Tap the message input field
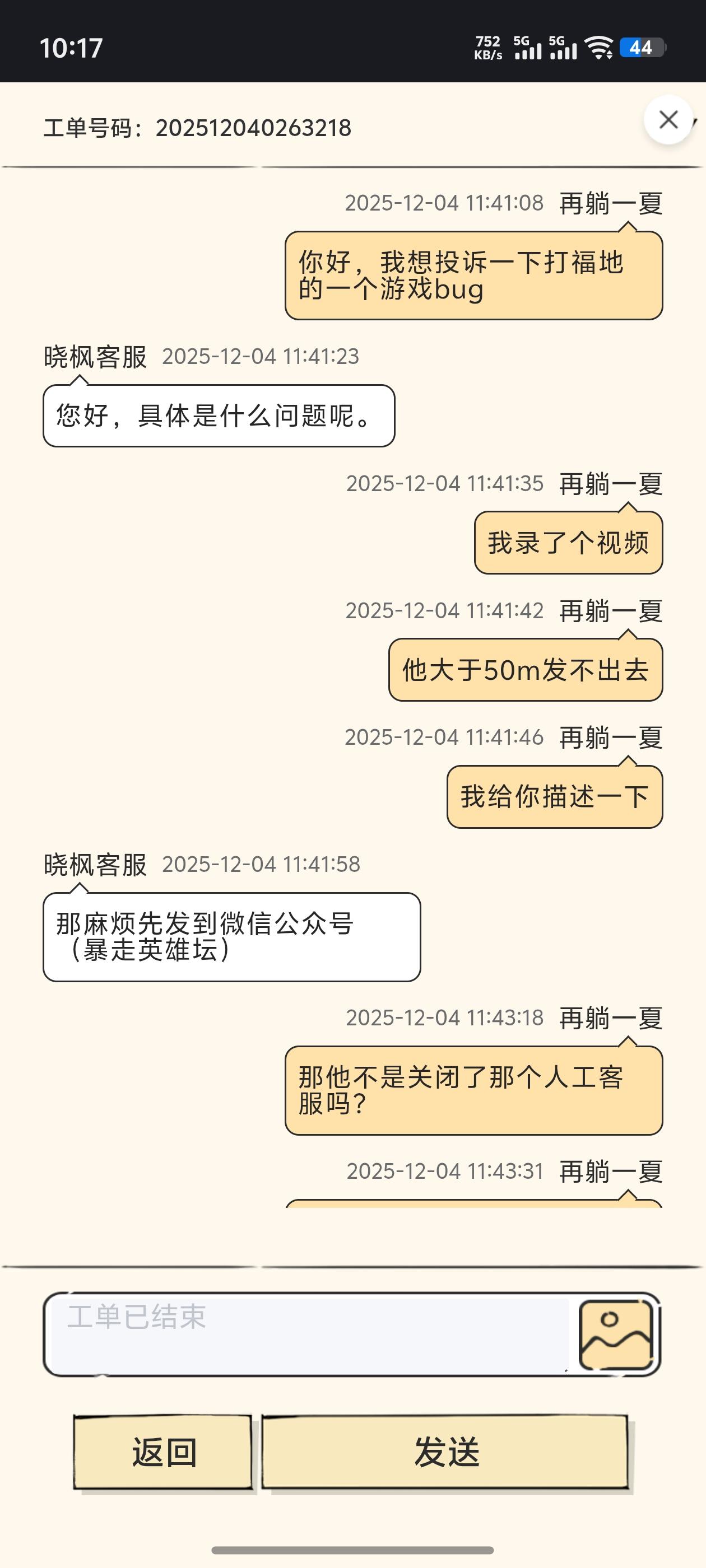 [309, 1334]
